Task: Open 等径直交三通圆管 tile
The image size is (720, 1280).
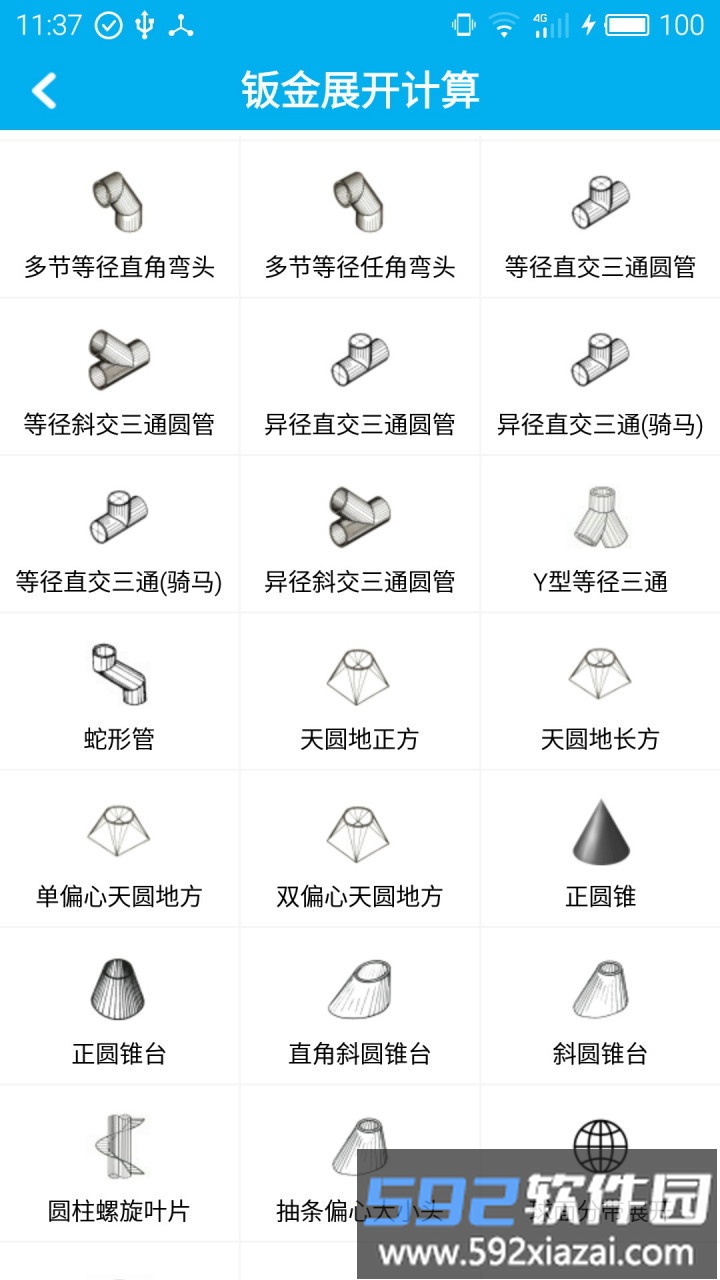Action: pyautogui.click(x=600, y=222)
